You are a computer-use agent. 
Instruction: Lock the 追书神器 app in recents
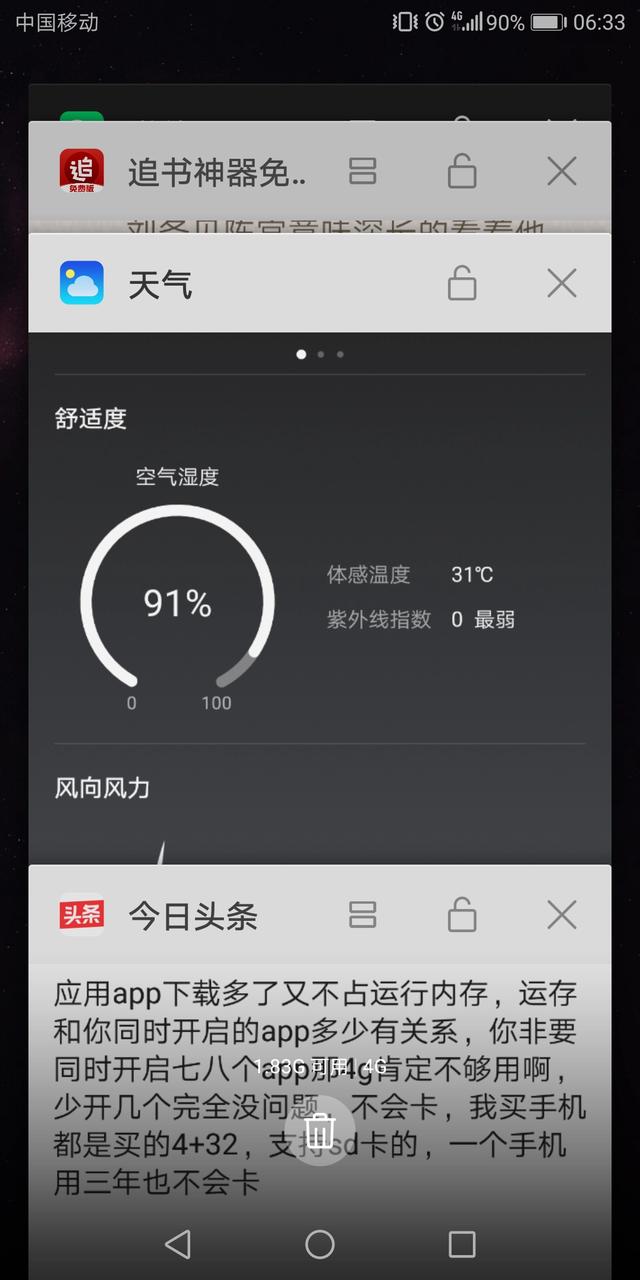pos(462,172)
